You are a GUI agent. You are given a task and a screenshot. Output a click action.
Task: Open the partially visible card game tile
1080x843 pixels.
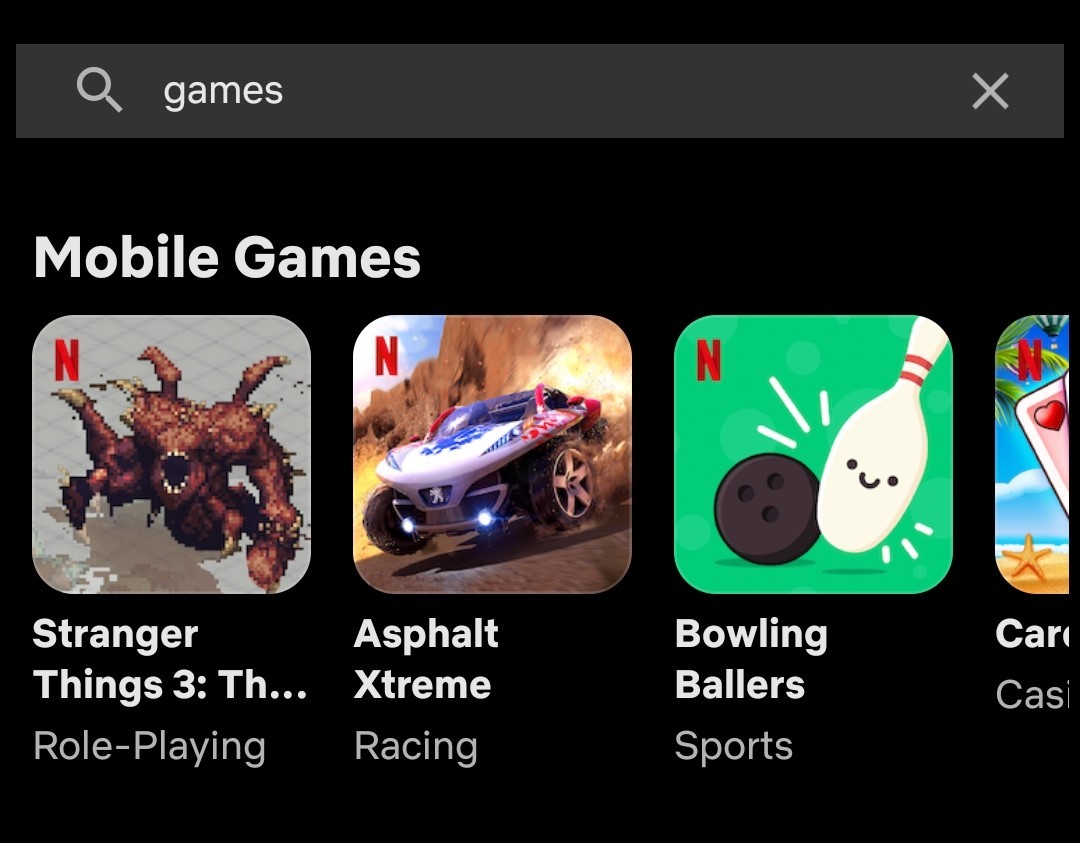click(1034, 455)
